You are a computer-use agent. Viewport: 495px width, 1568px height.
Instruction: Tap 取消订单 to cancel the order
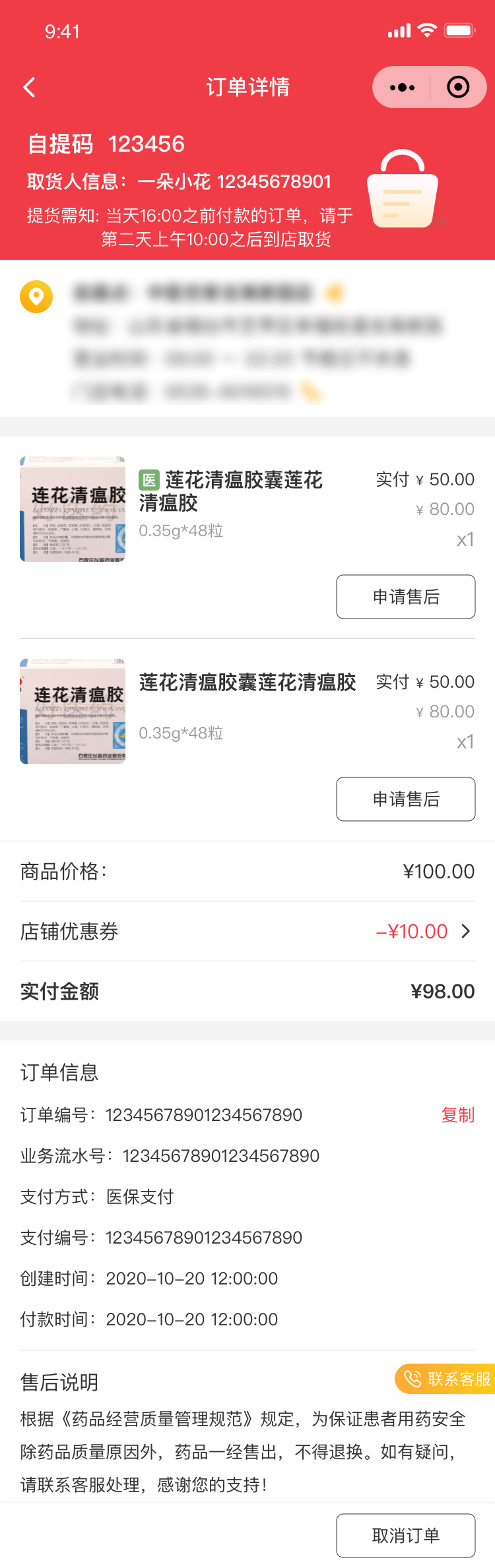(405, 1536)
